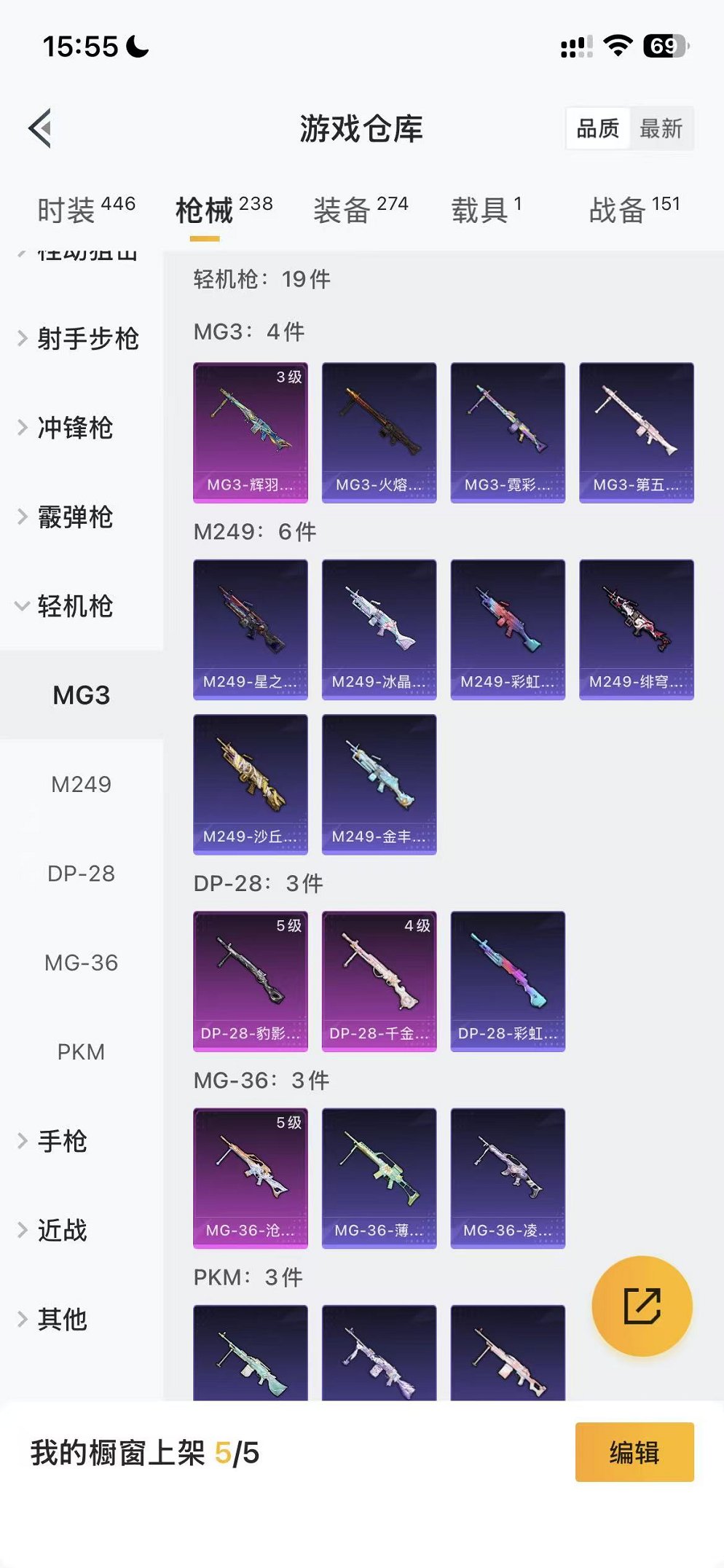Select M249 in the side list

[x=81, y=785]
